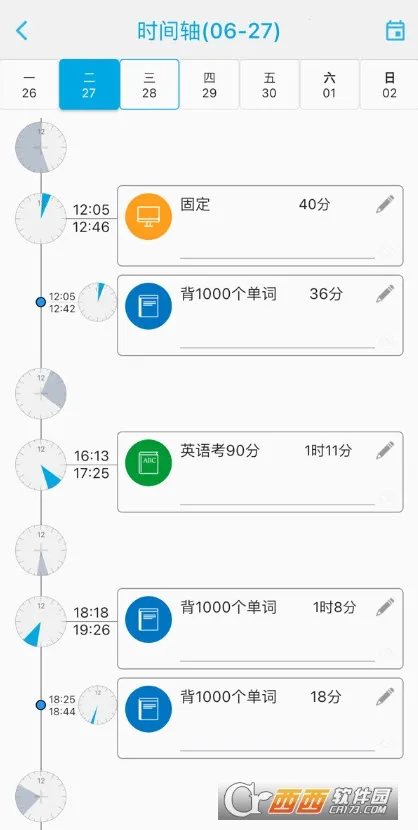Open the 固定 record card
This screenshot has height=830, width=418.
coord(260,225)
